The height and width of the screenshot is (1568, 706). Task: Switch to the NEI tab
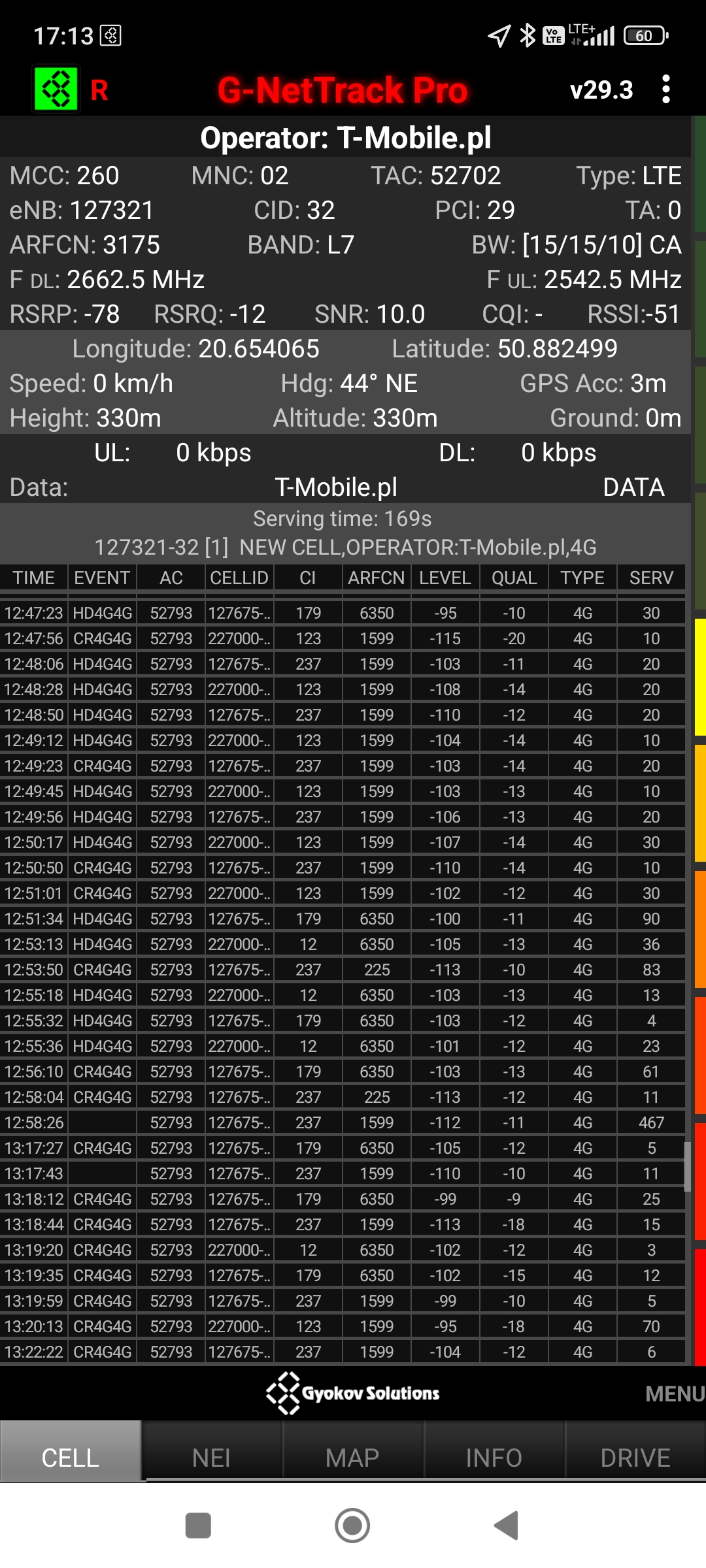pos(211,1457)
